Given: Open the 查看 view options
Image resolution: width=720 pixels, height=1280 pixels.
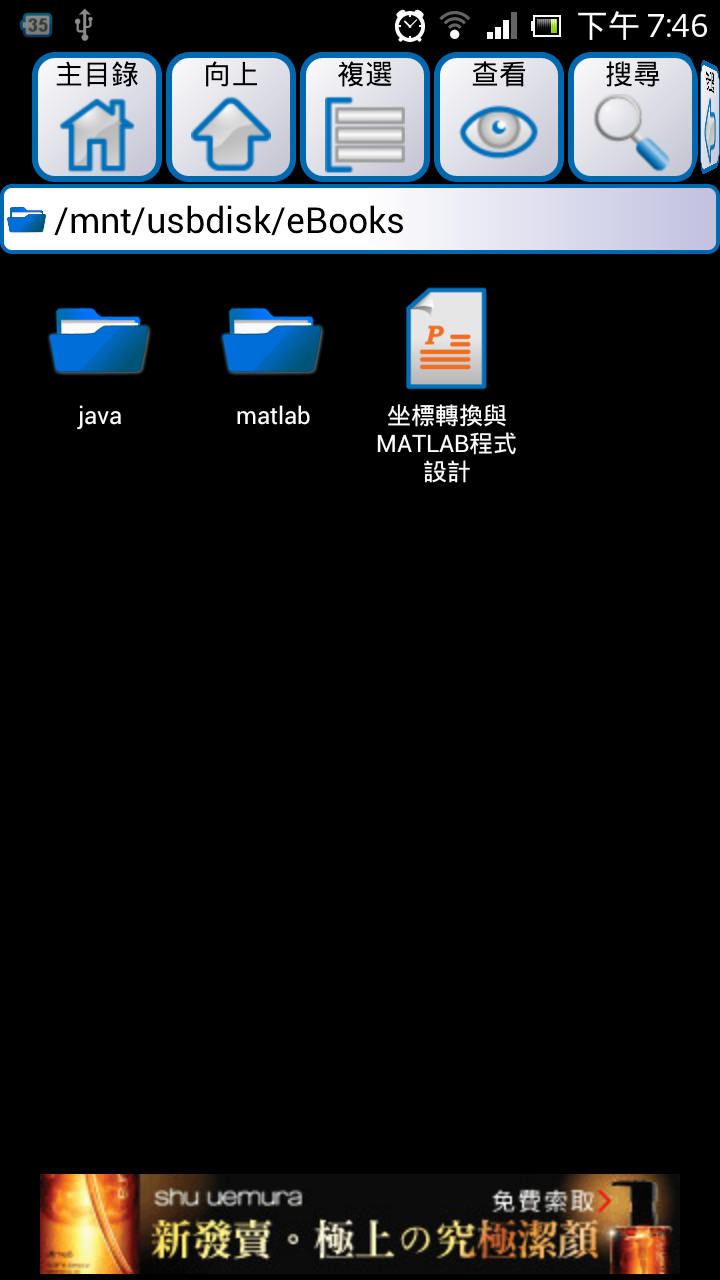Looking at the screenshot, I should [499, 117].
